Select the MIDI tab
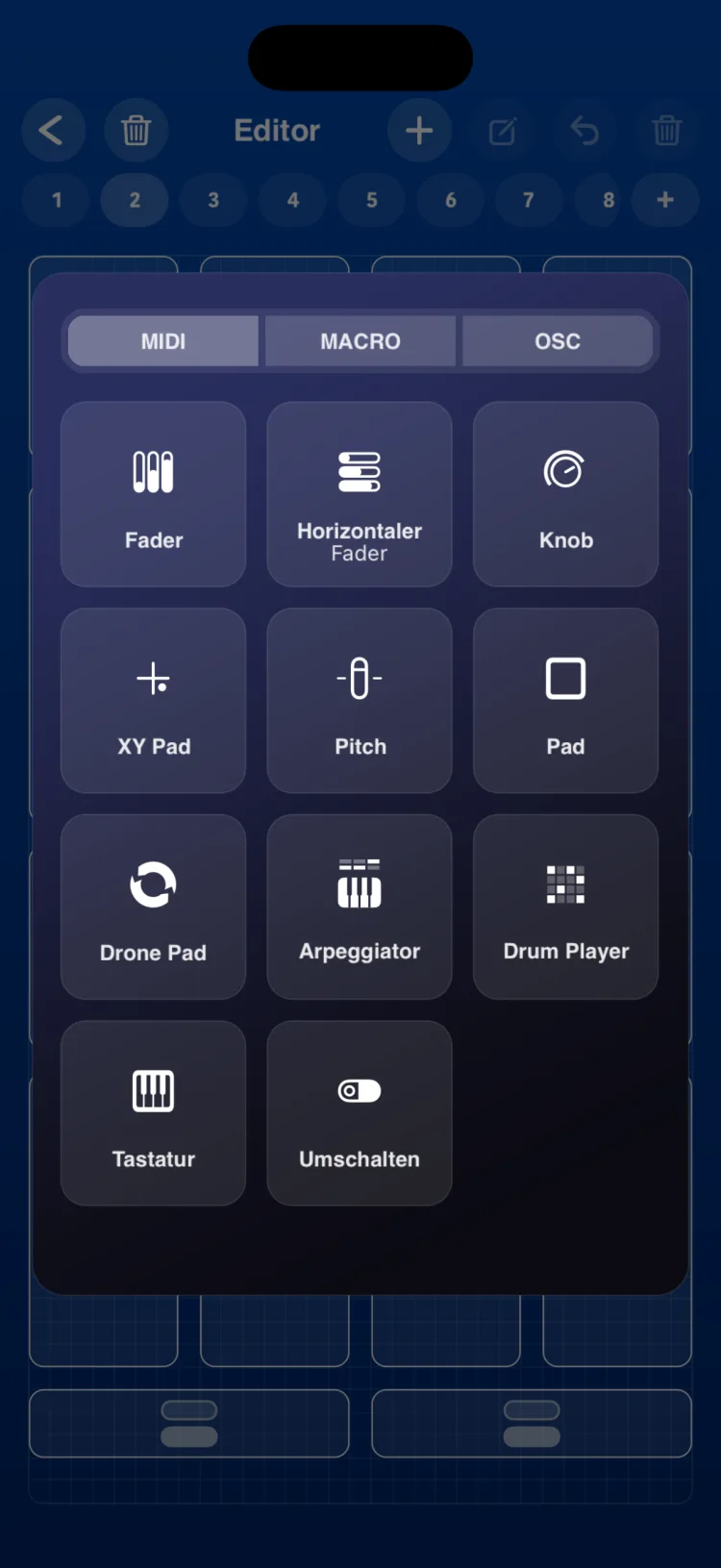Viewport: 721px width, 1568px height. (x=163, y=341)
